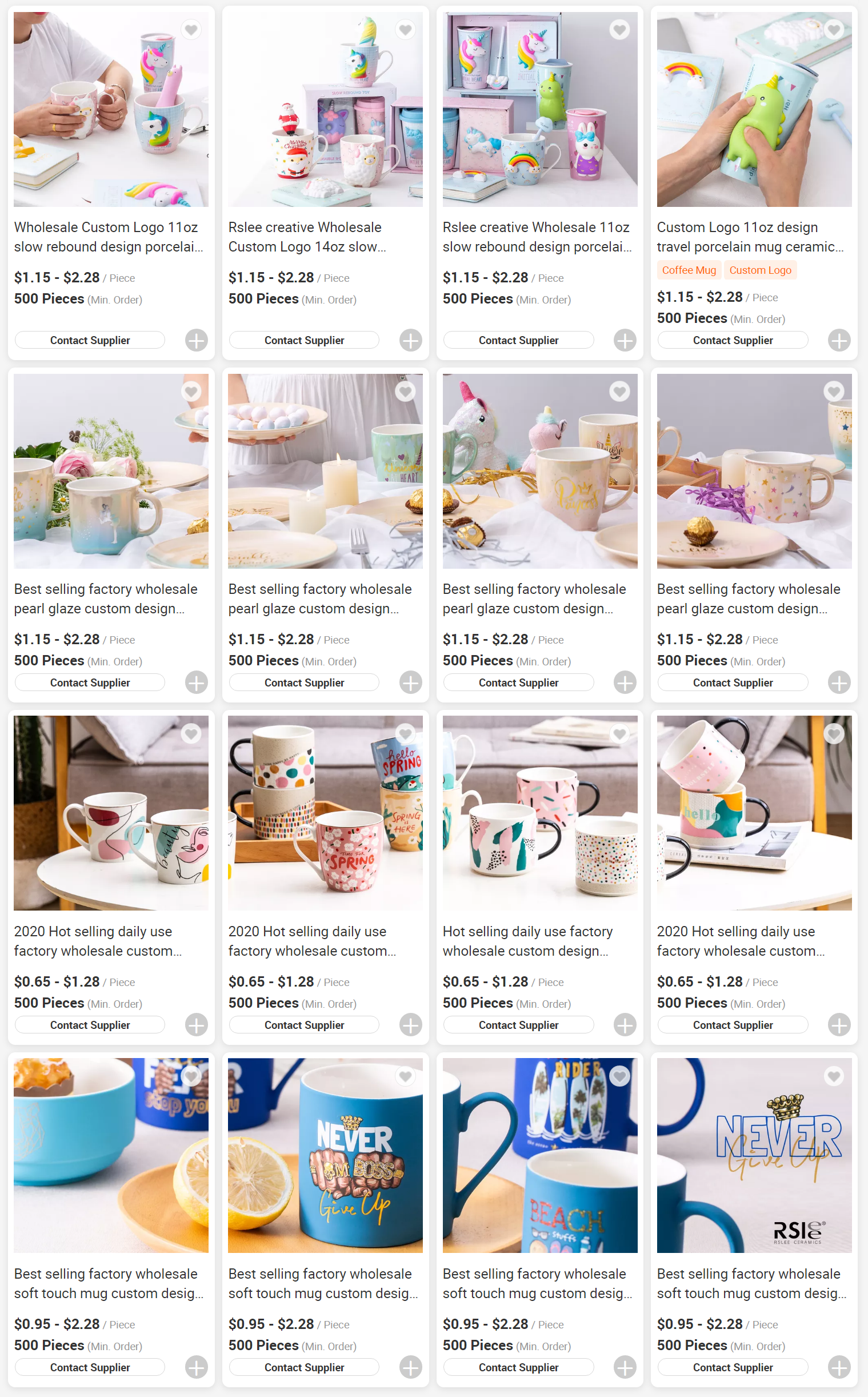Contact supplier for Hot selling daily use mug
The width and height of the screenshot is (868, 1397).
(518, 1024)
